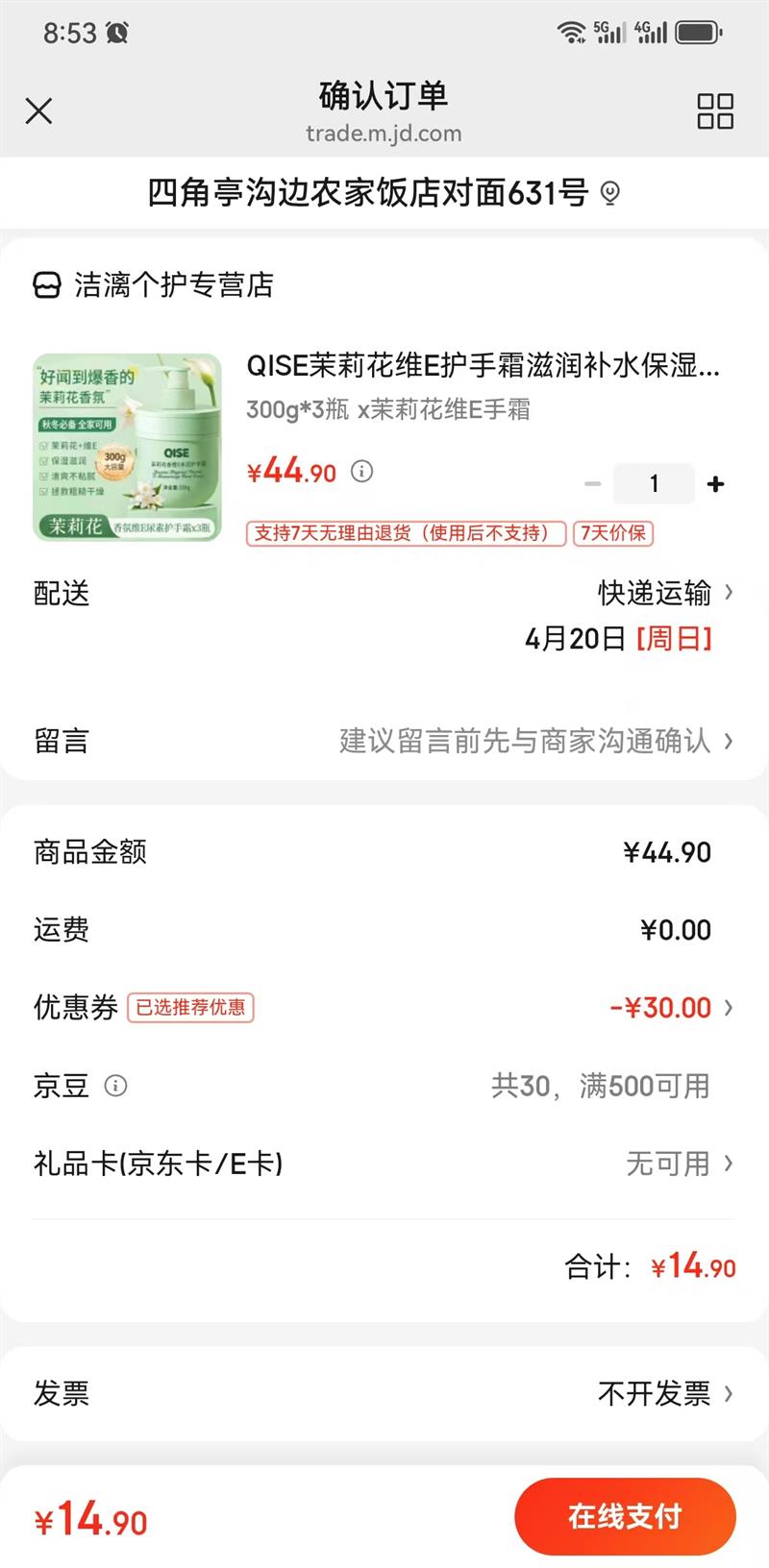Screen dimensions: 769x1568
Task: Select the 已选推荐优惠 coupon badge
Action: pos(189,1008)
